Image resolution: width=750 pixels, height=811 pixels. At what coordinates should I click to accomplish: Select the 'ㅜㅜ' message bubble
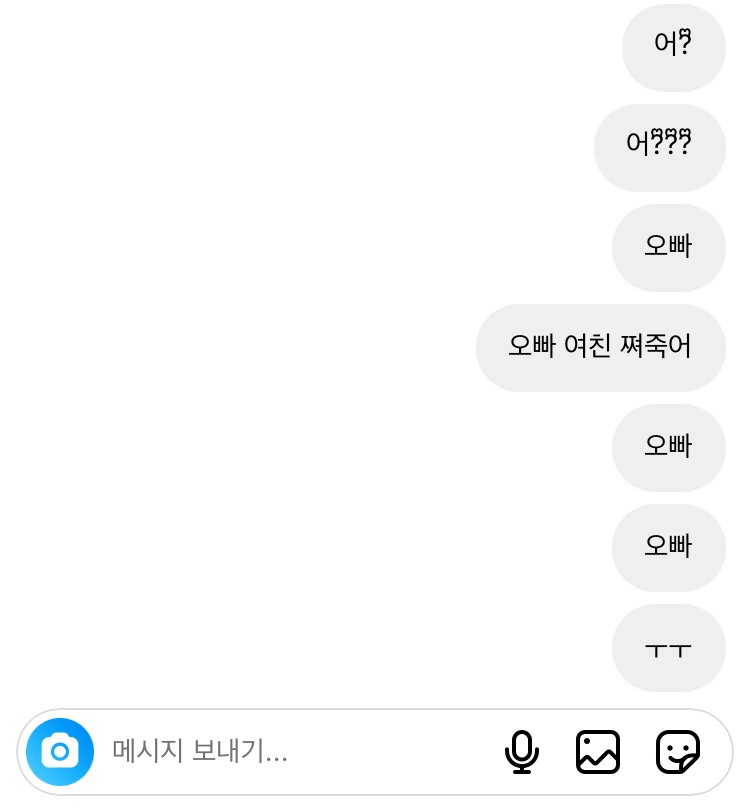pos(669,648)
